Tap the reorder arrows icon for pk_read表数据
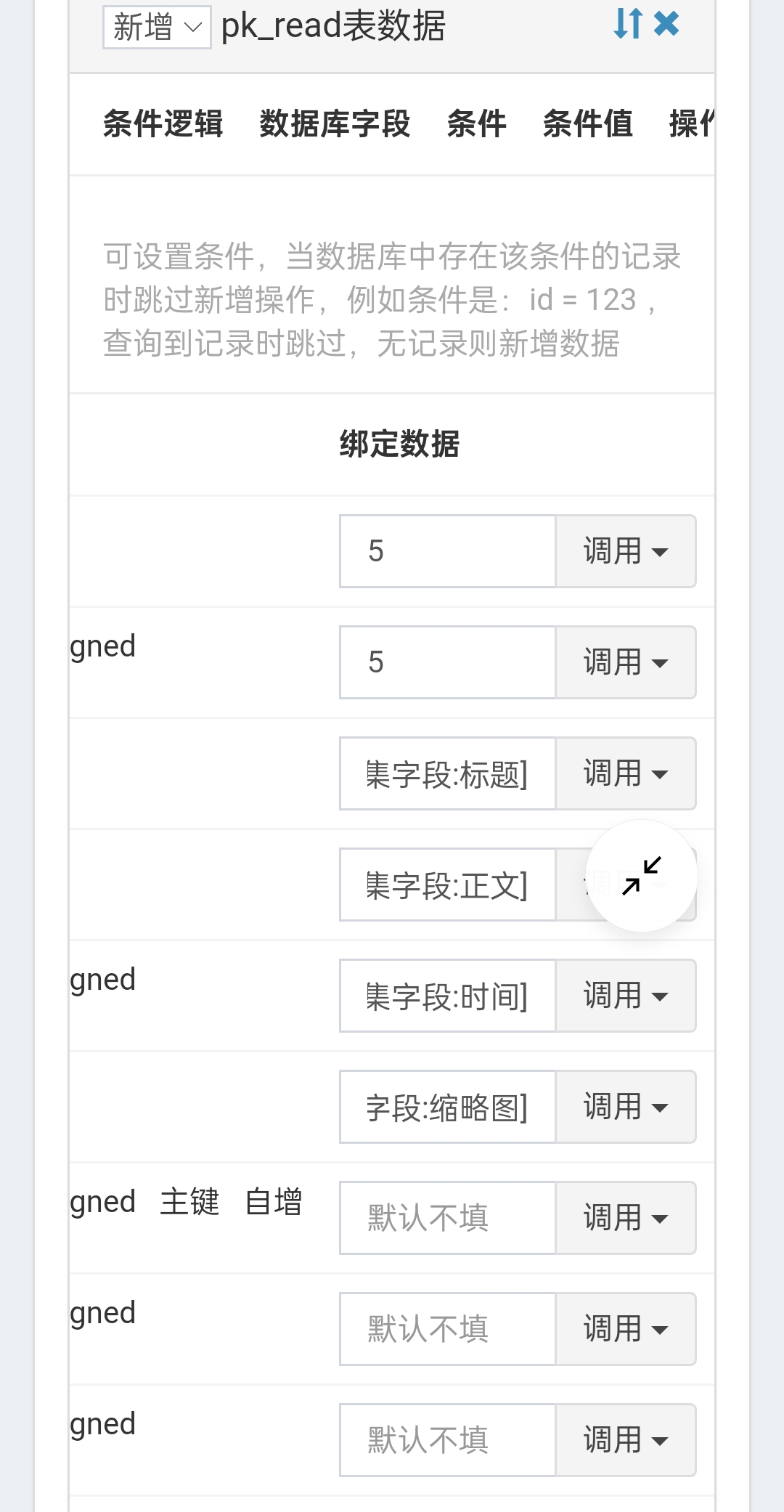 pos(628,24)
